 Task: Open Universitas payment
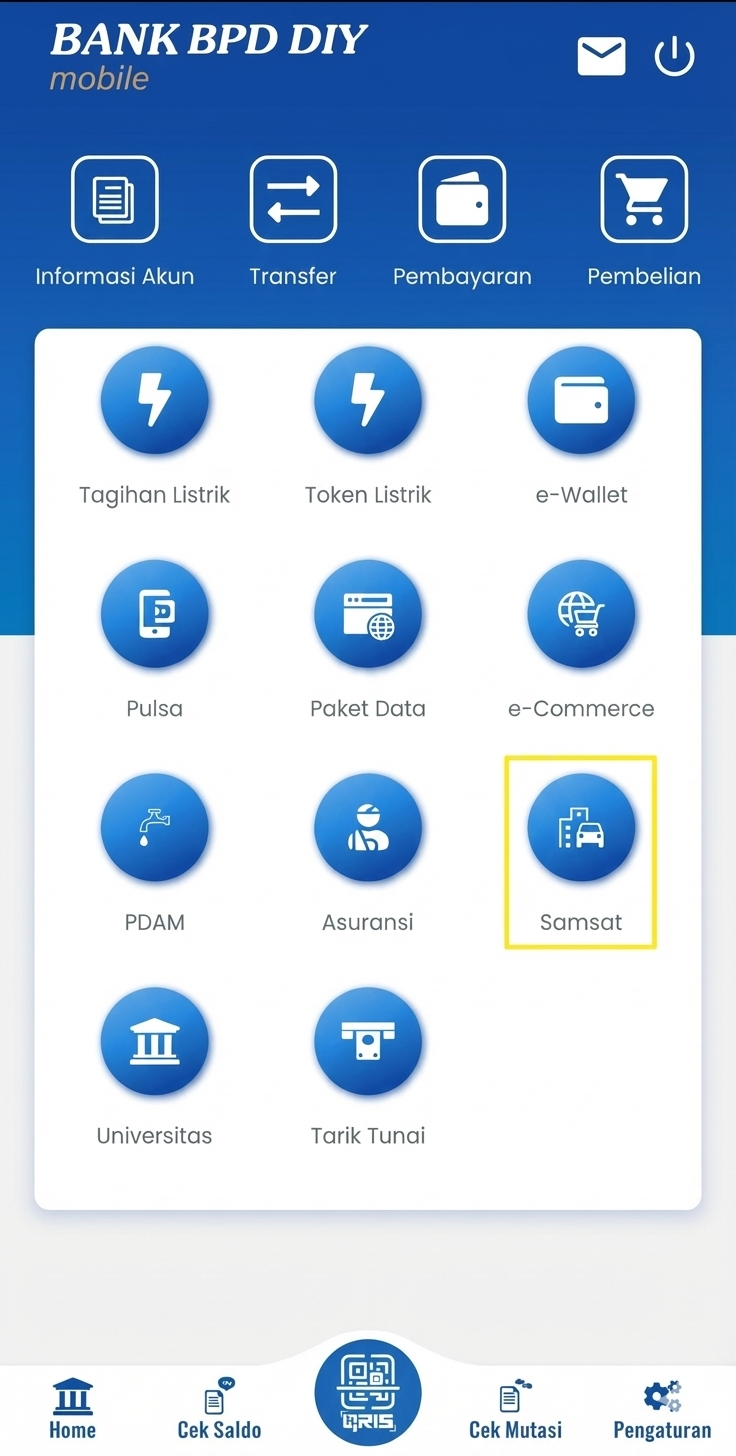(x=155, y=1041)
